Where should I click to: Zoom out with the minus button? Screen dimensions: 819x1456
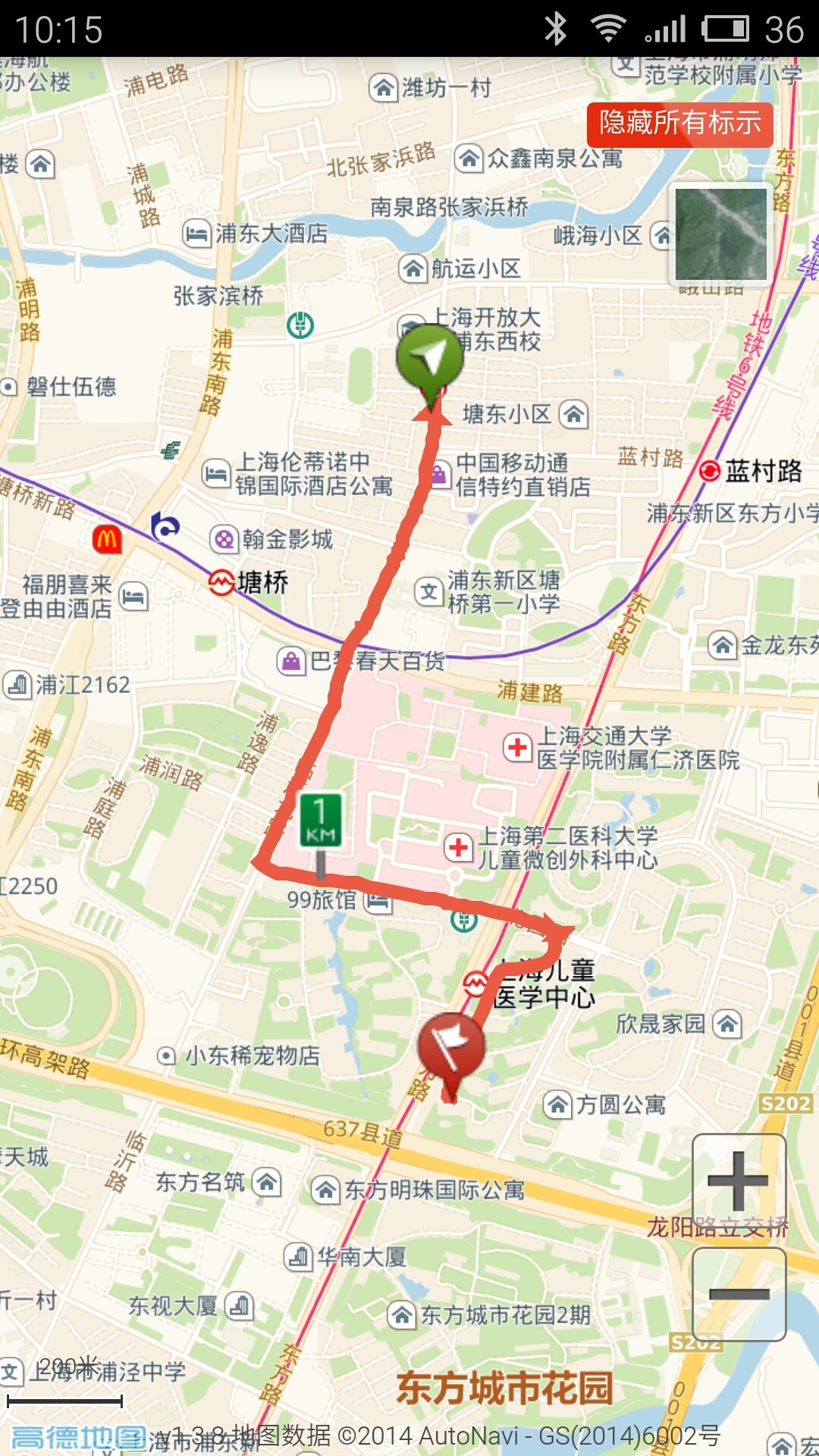(739, 1294)
